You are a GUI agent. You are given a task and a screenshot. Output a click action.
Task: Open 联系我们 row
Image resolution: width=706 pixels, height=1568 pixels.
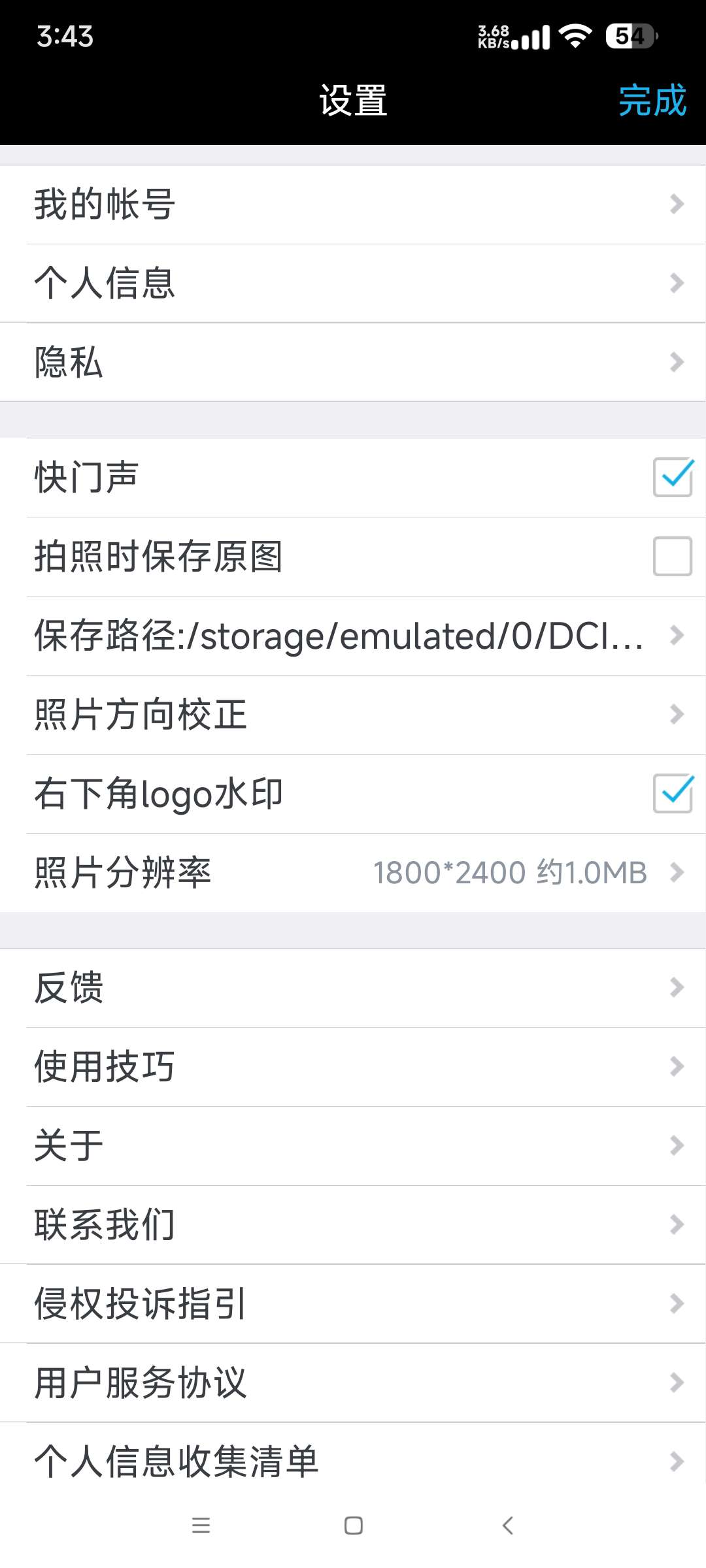[353, 1225]
